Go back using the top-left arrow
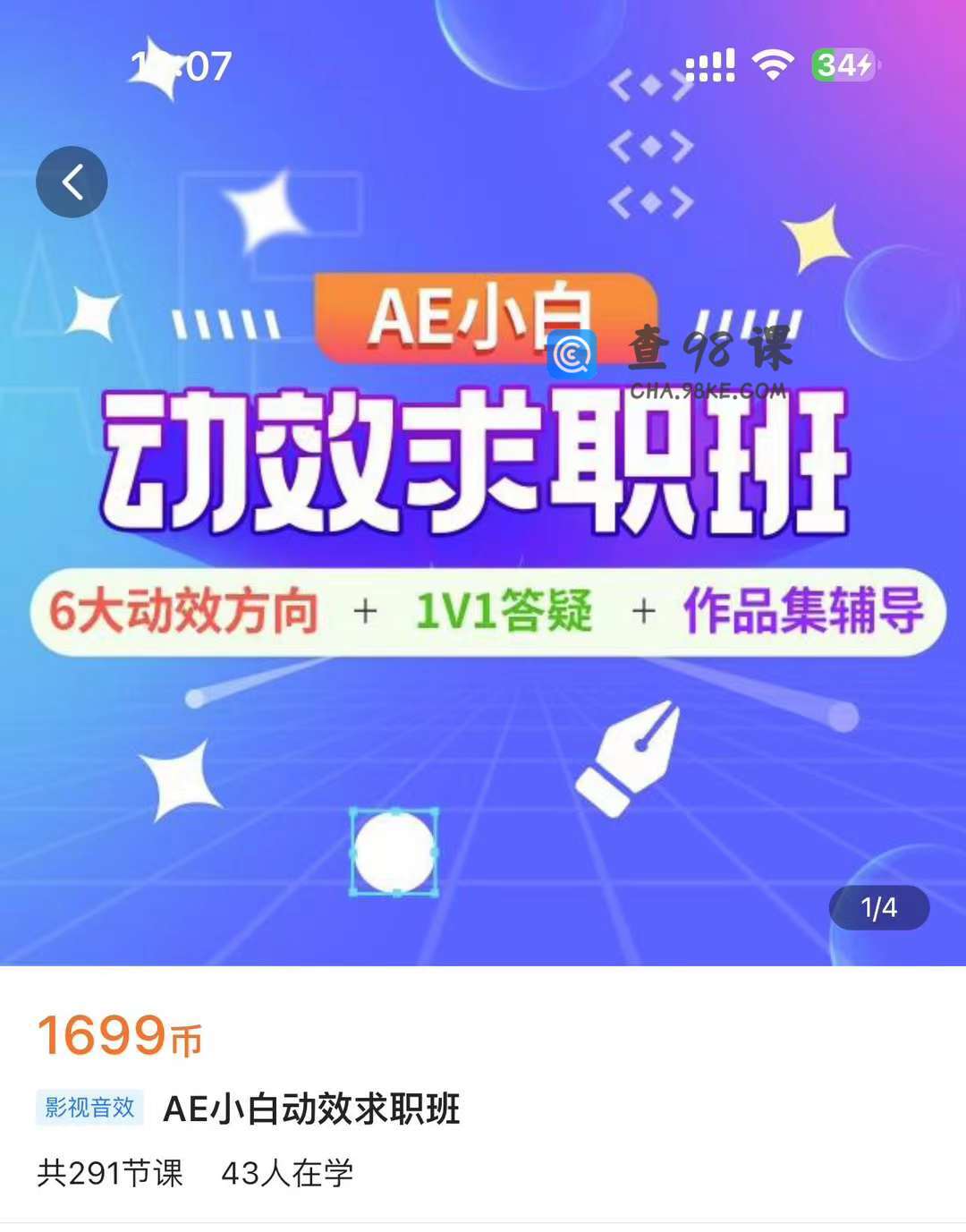Screen dimensions: 966x1232 click(72, 182)
